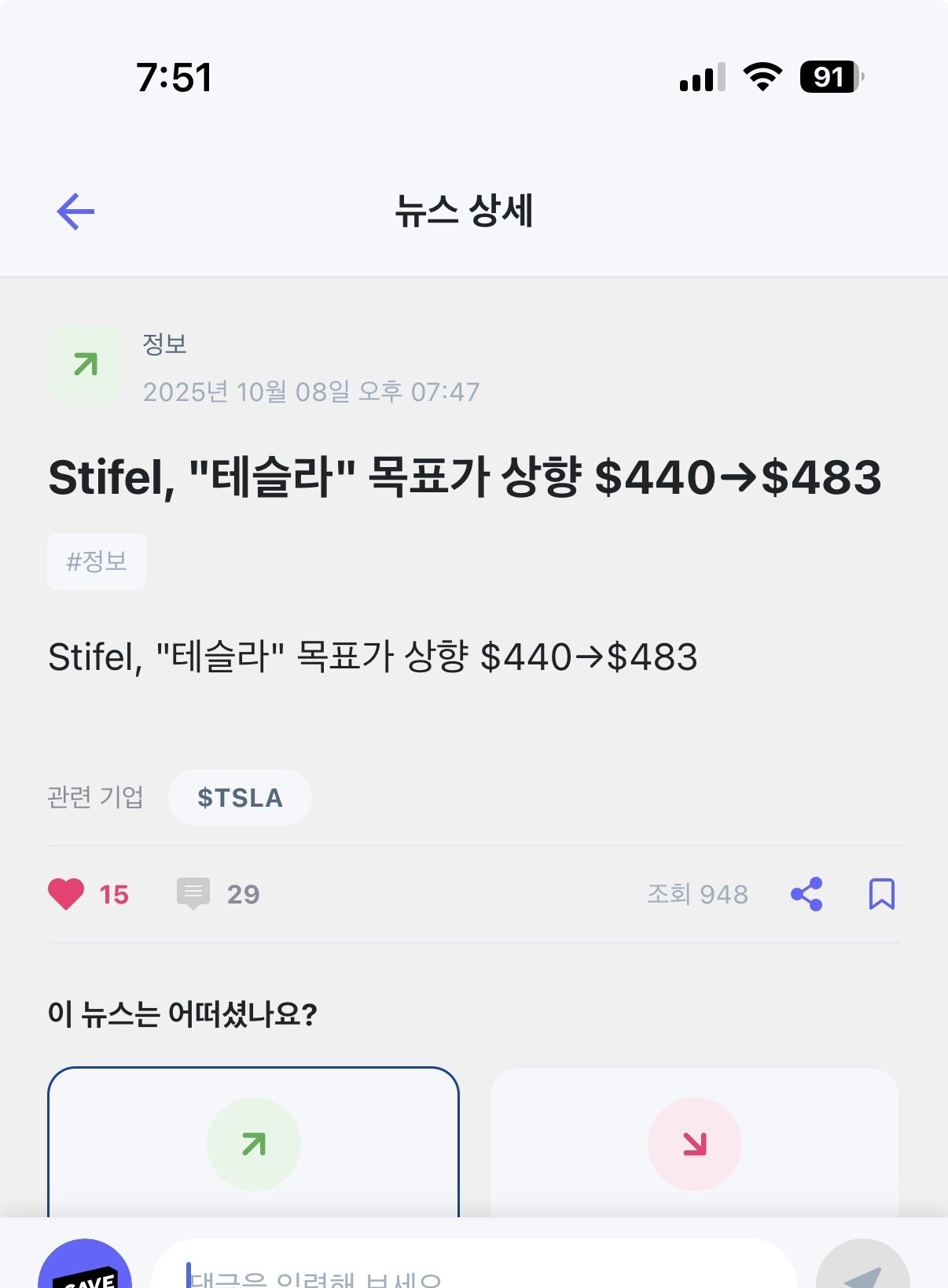Open the comments icon showing 29
The width and height of the screenshot is (948, 1288).
tap(193, 894)
